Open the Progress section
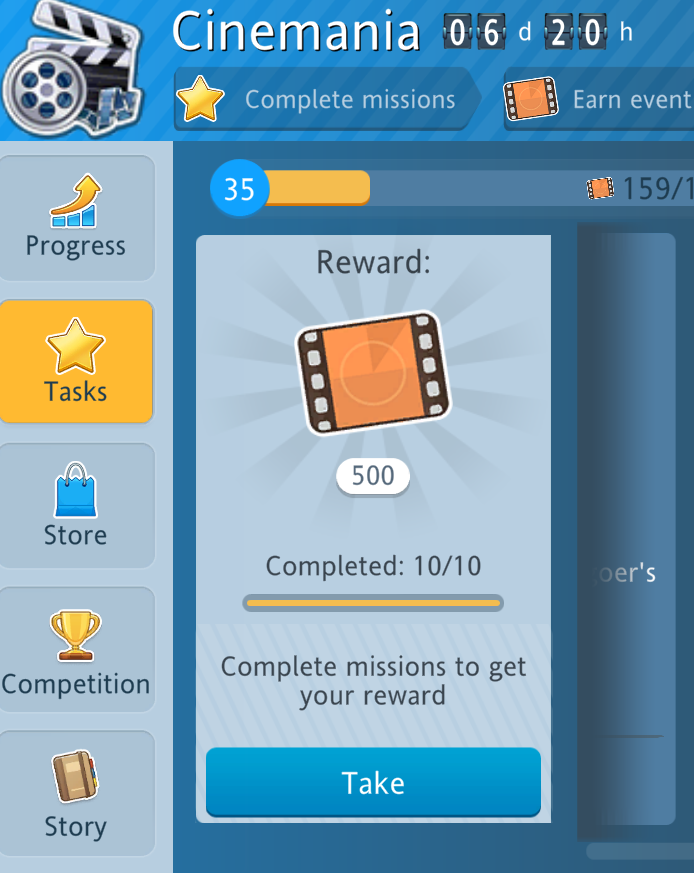This screenshot has height=873, width=694. tap(76, 218)
